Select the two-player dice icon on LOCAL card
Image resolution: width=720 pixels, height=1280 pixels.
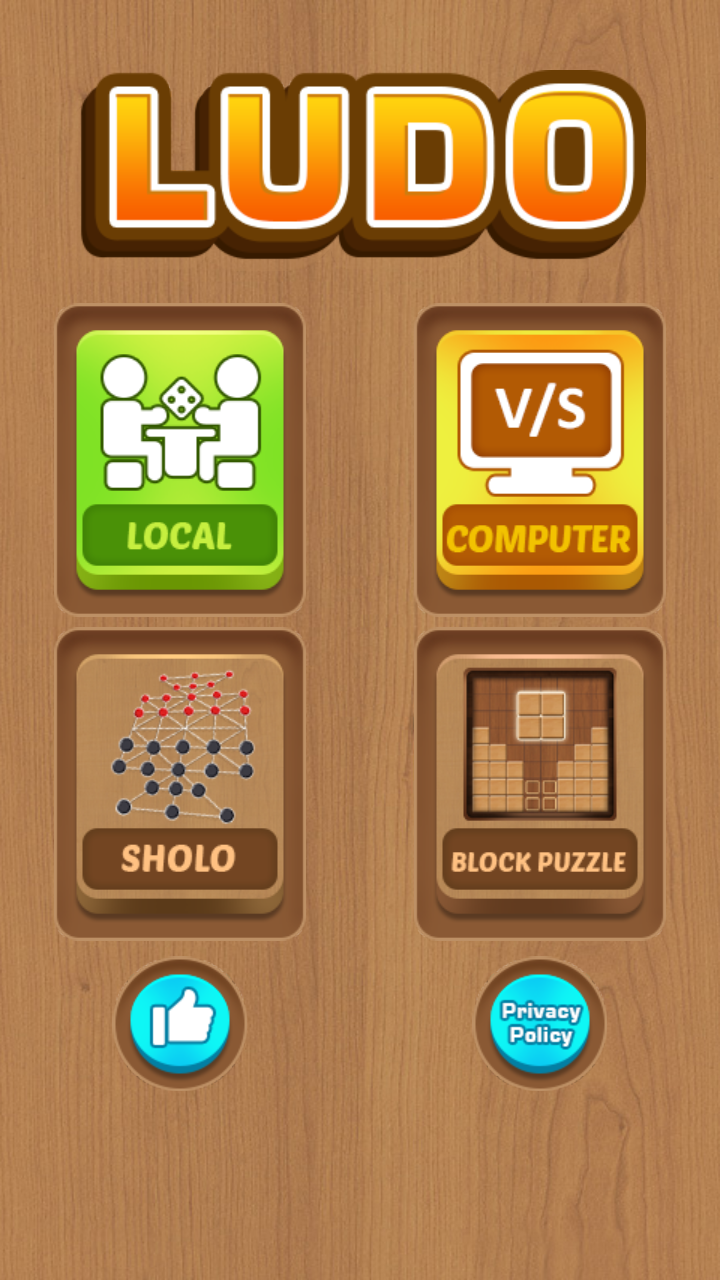180,420
